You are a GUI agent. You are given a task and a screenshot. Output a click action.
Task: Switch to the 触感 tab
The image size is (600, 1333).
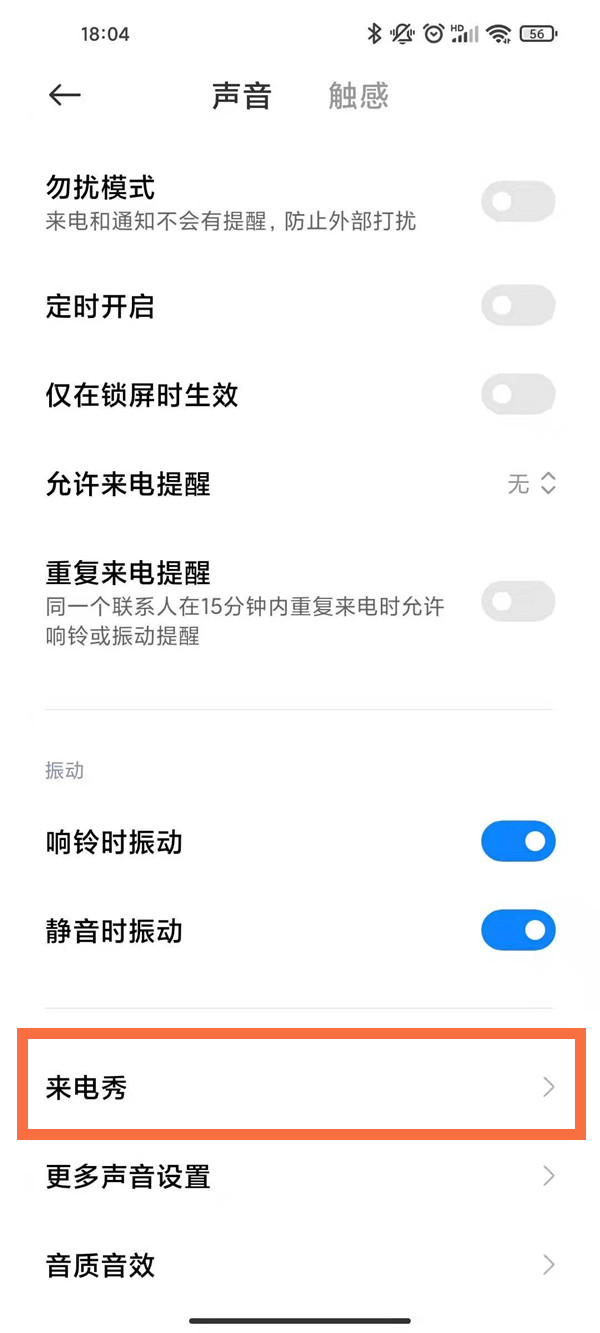tap(358, 96)
